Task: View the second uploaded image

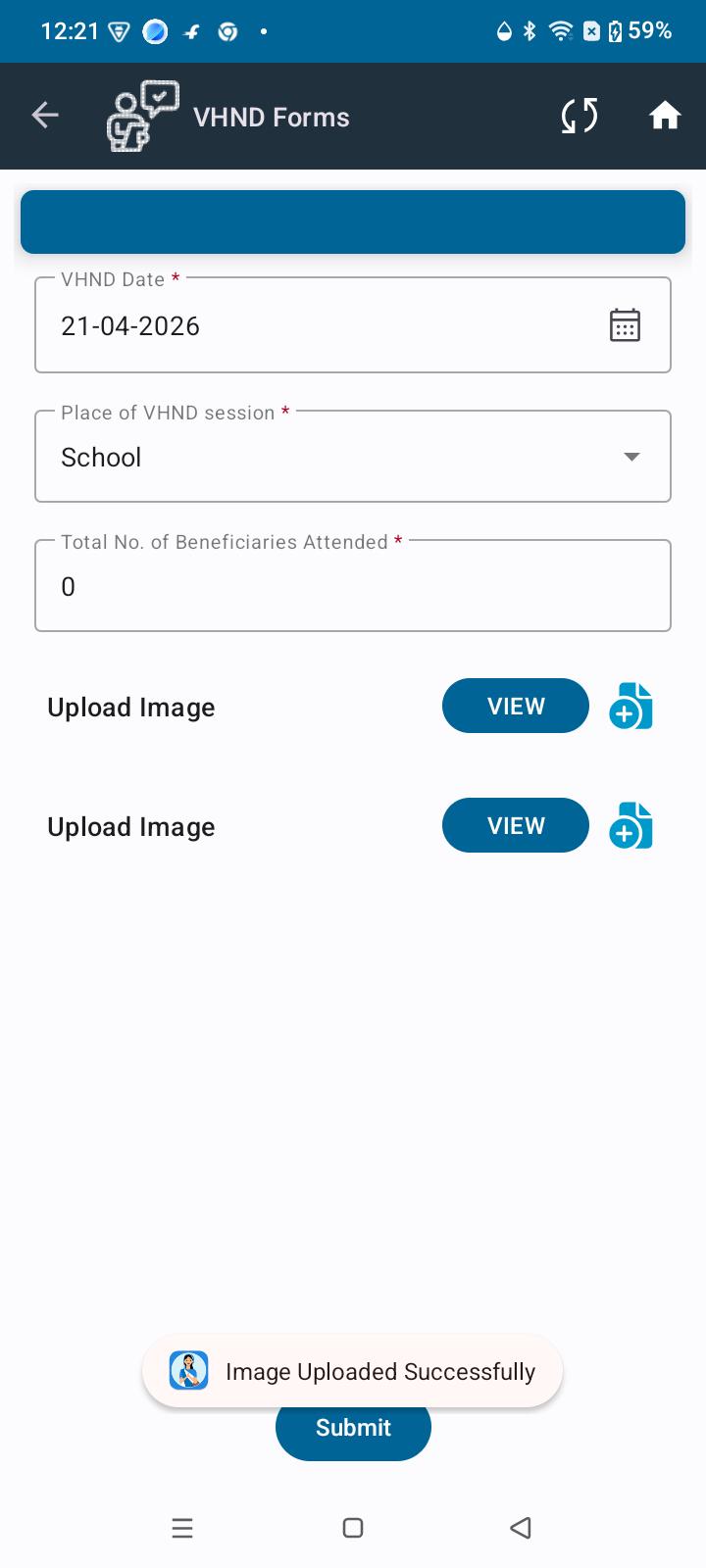Action: pos(516,825)
